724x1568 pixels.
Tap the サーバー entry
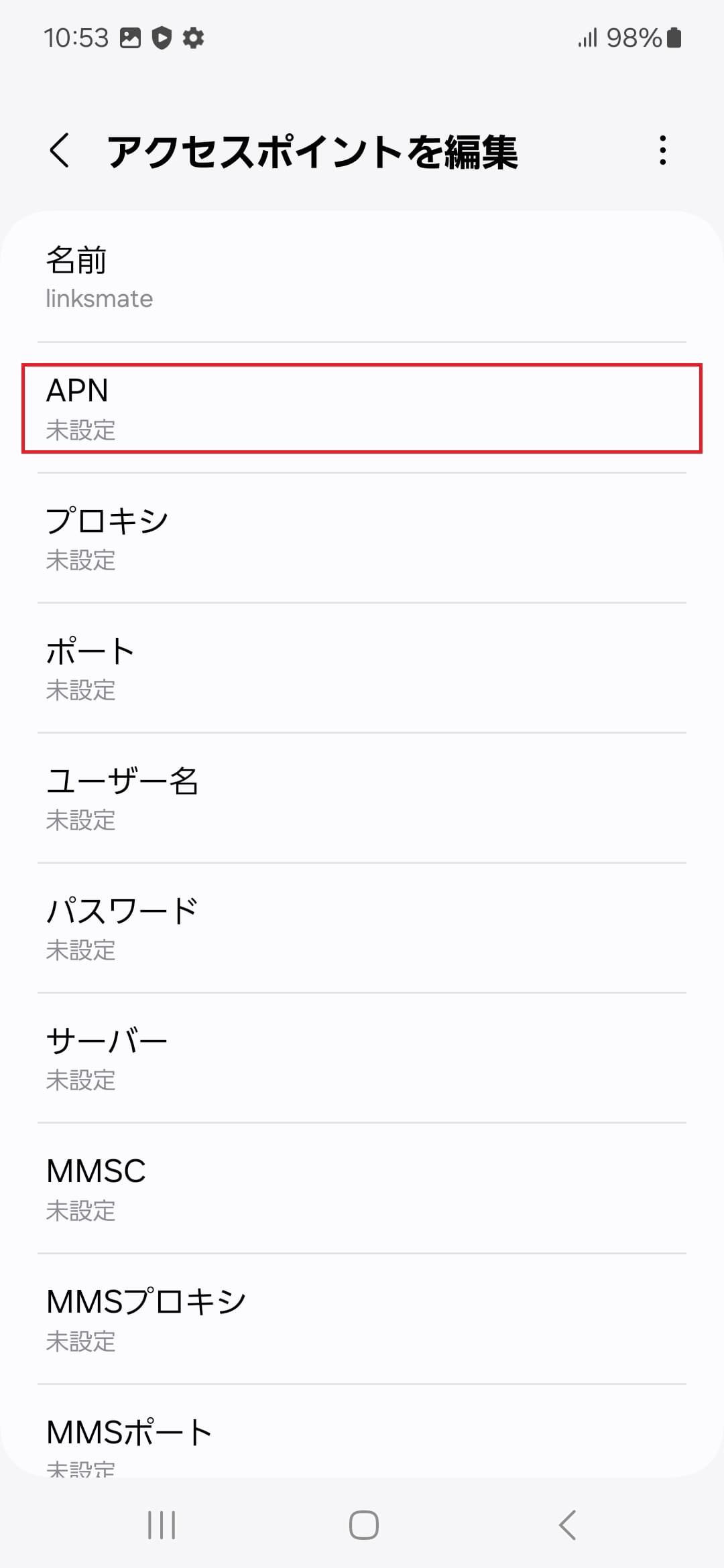[x=362, y=1059]
